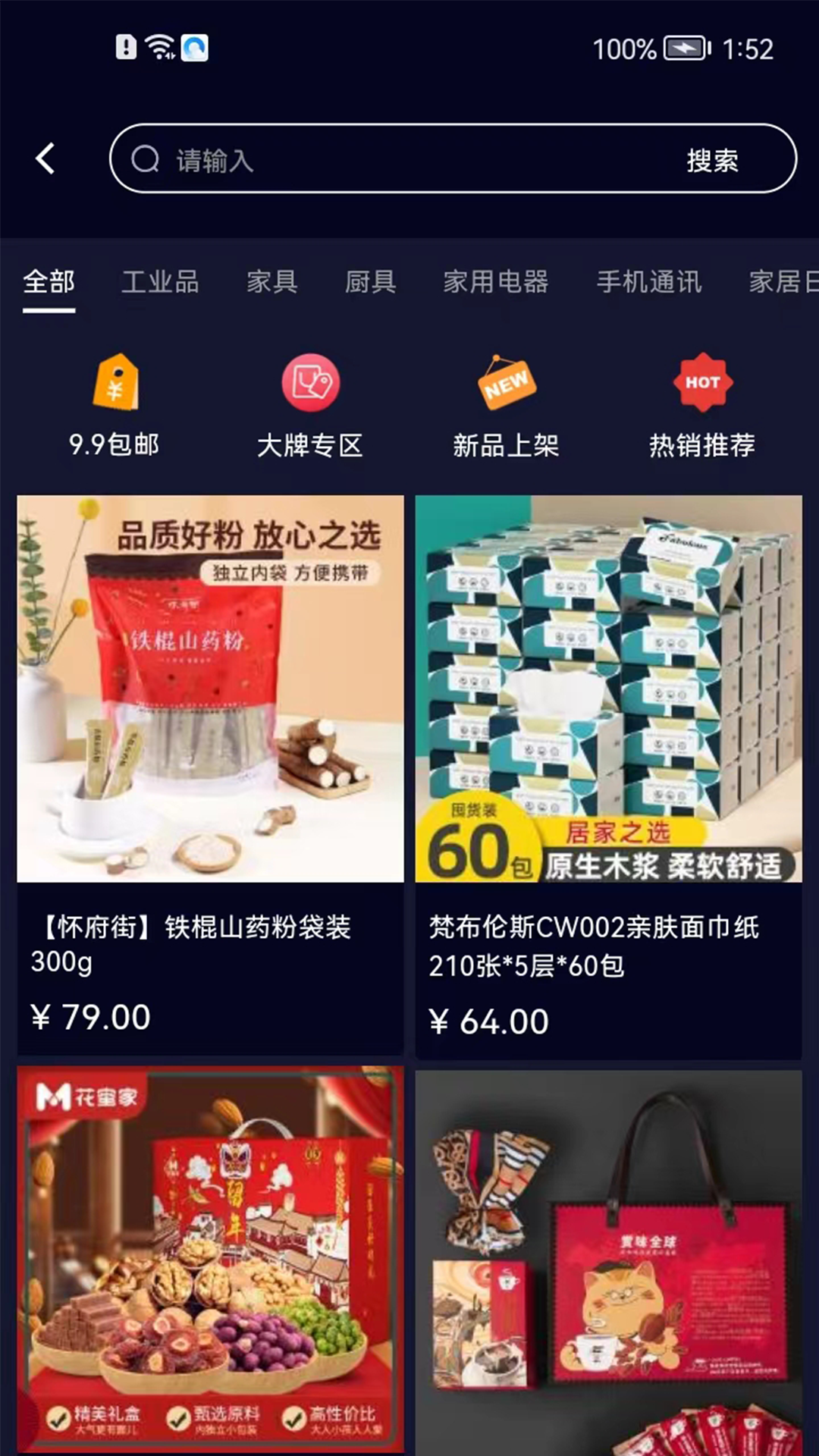Screen dimensions: 819x1456
Task: Switch to the 手机通讯 tab
Action: [x=649, y=281]
